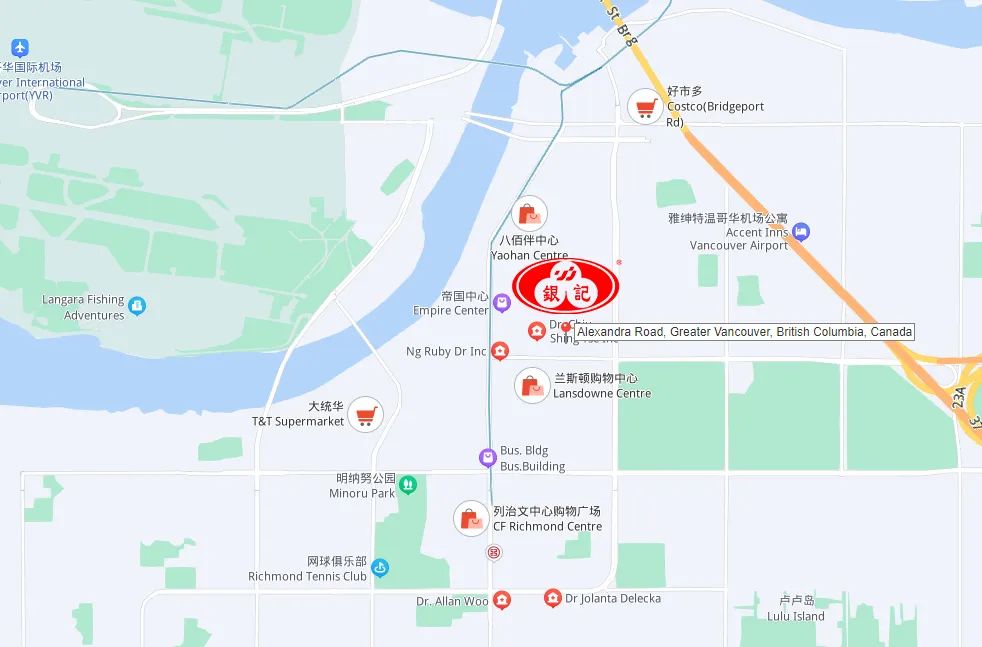The width and height of the screenshot is (982, 647).
Task: Open the Ng Ruby Dr Inc marker
Action: [500, 351]
